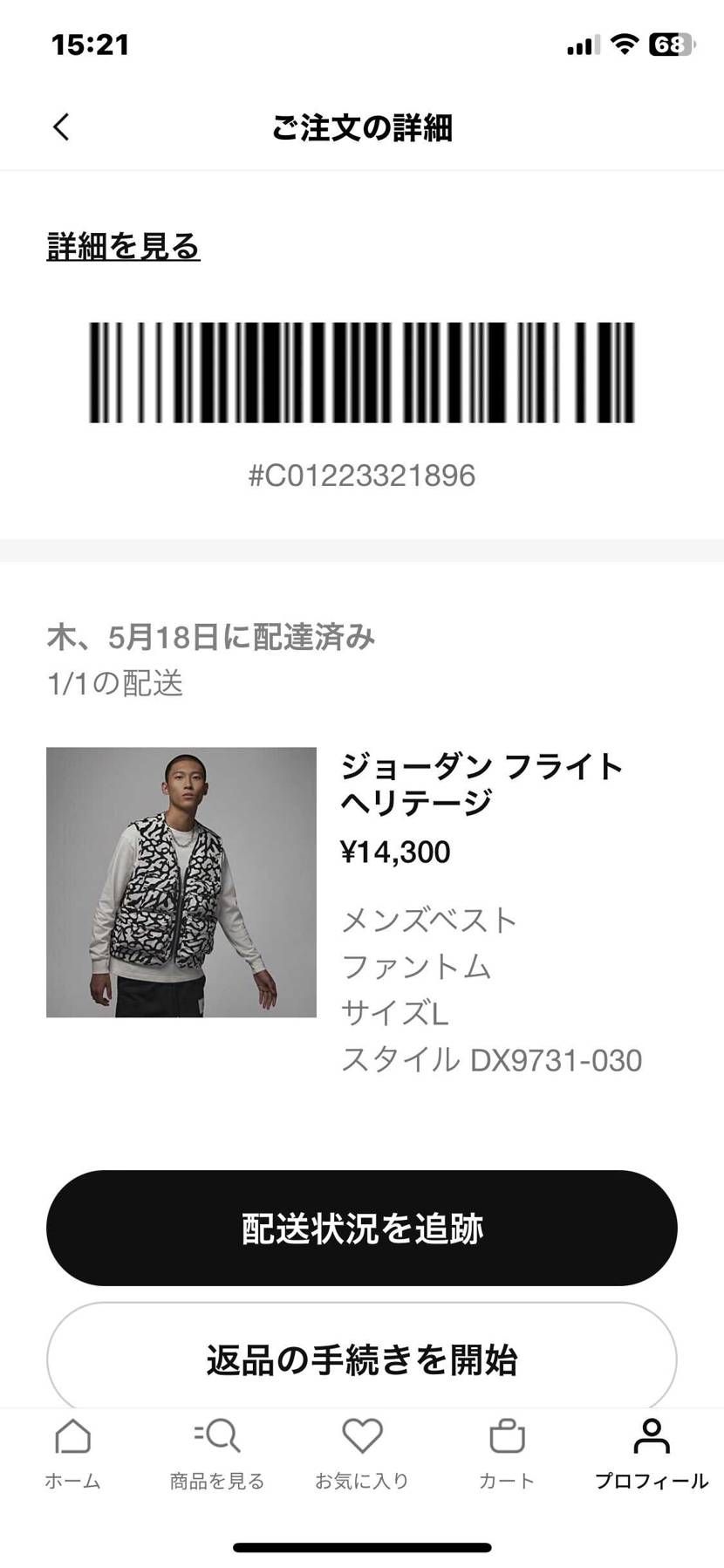Tap the Wi-Fi icon in the status bar
Viewport: 724px width, 1568px height.
625,42
